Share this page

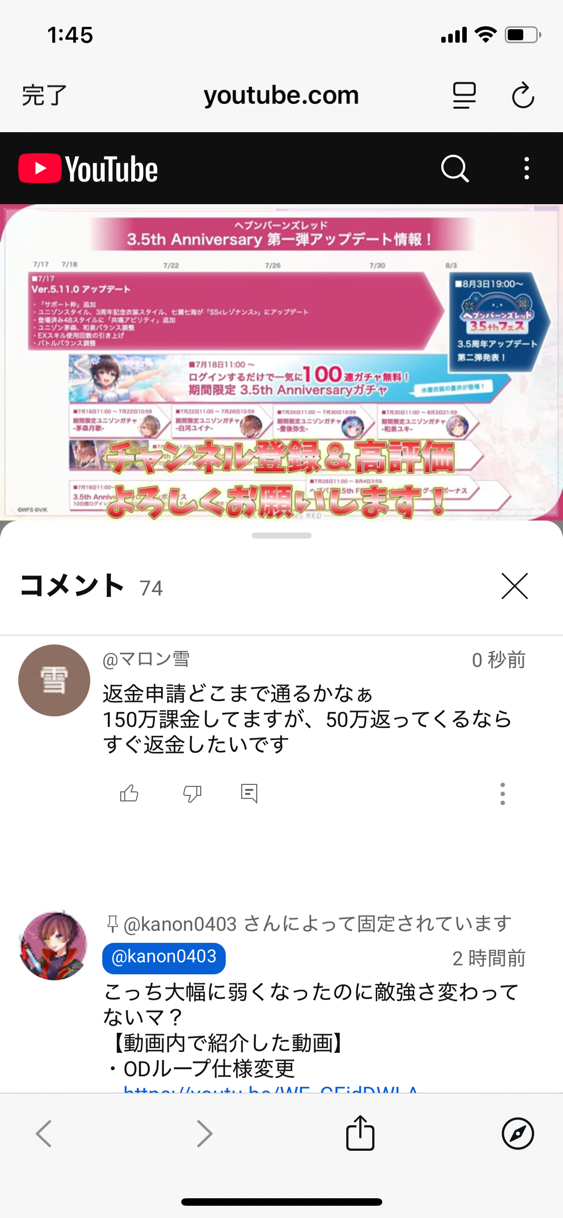360,1133
